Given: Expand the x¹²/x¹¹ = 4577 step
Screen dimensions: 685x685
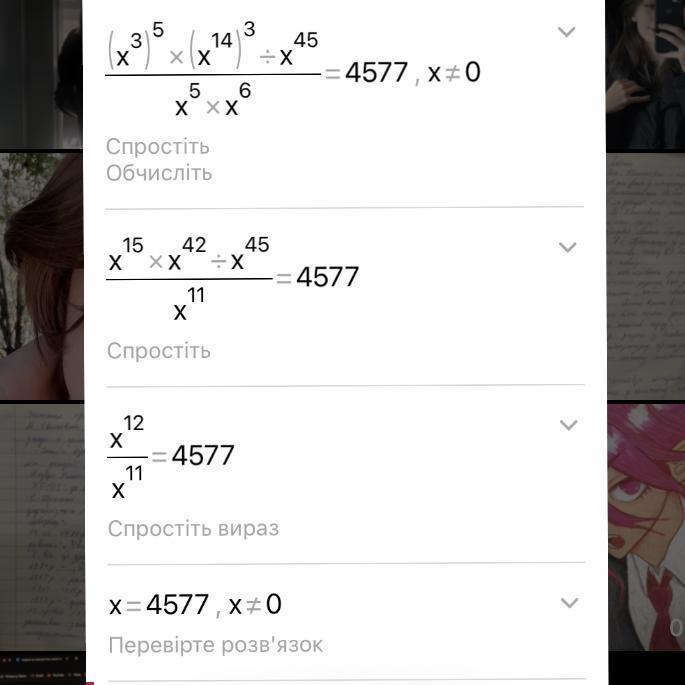Looking at the screenshot, I should (x=568, y=425).
